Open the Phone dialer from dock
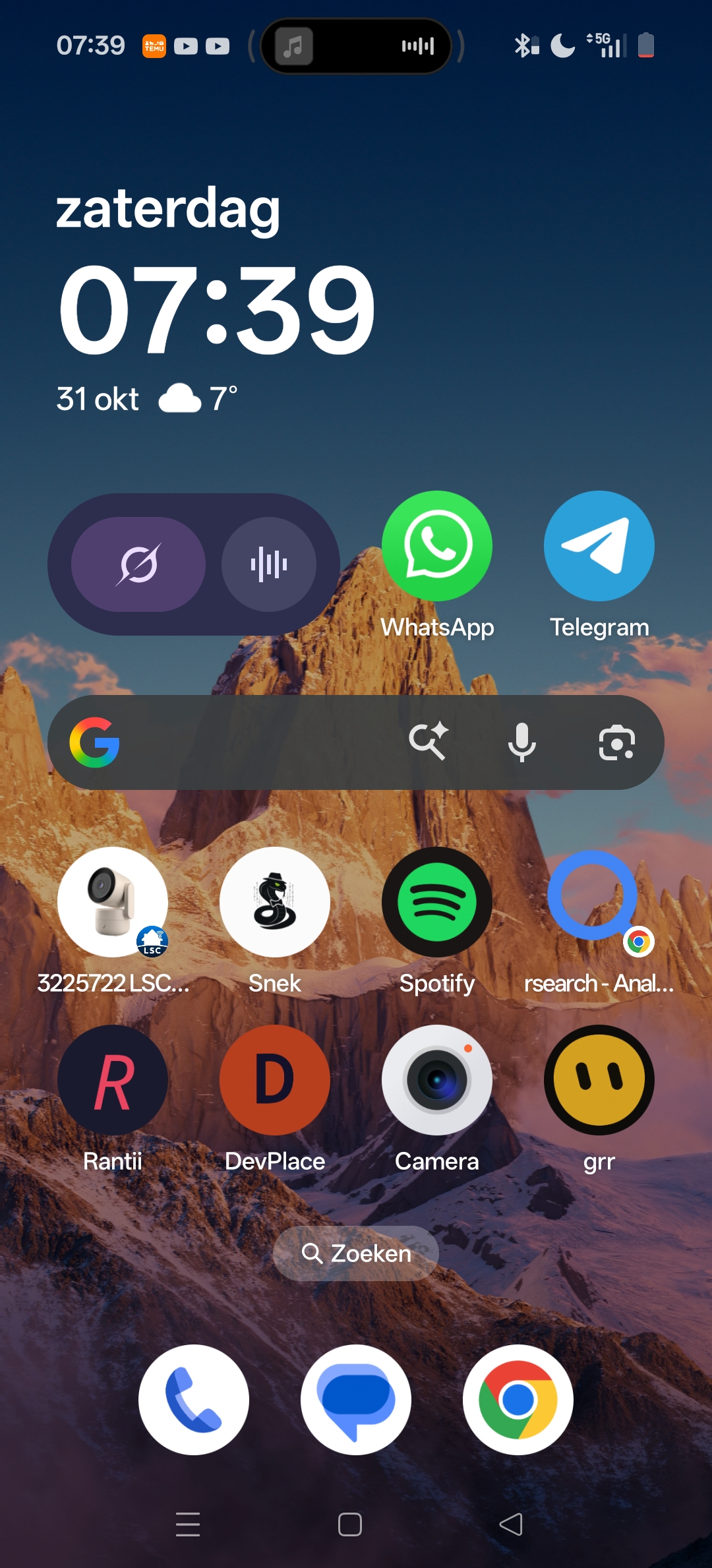 pos(194,1400)
